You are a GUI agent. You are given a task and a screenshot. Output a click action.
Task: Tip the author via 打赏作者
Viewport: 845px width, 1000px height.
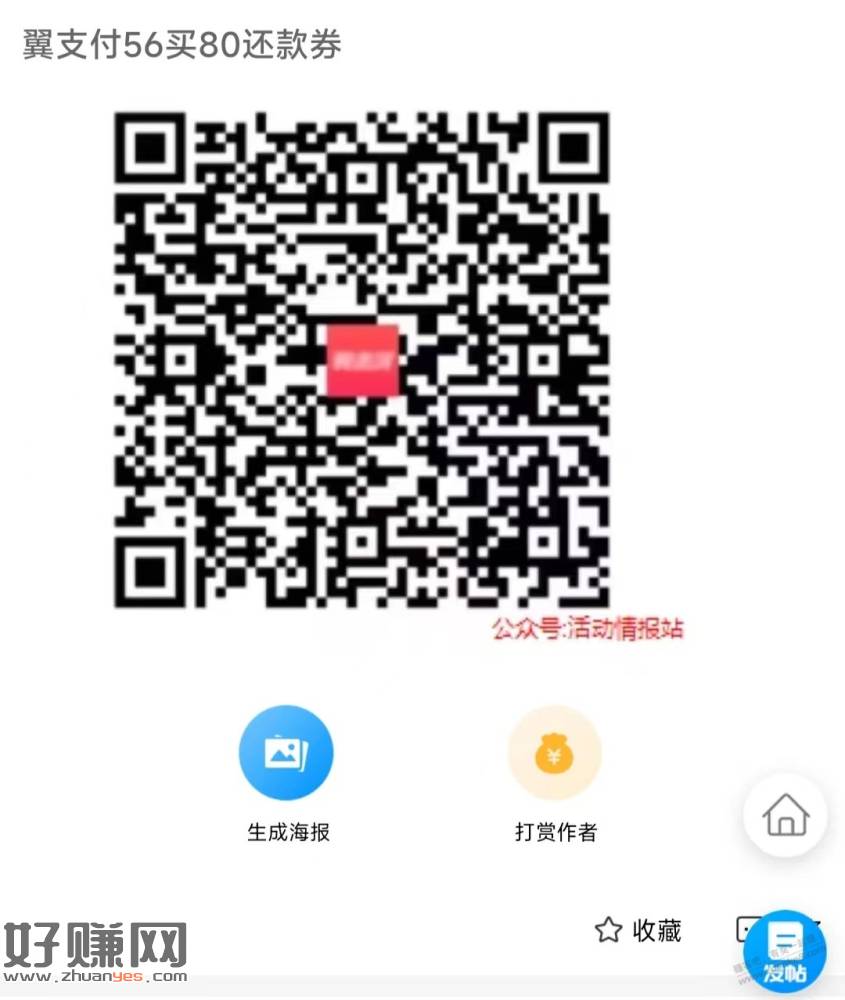(x=555, y=753)
